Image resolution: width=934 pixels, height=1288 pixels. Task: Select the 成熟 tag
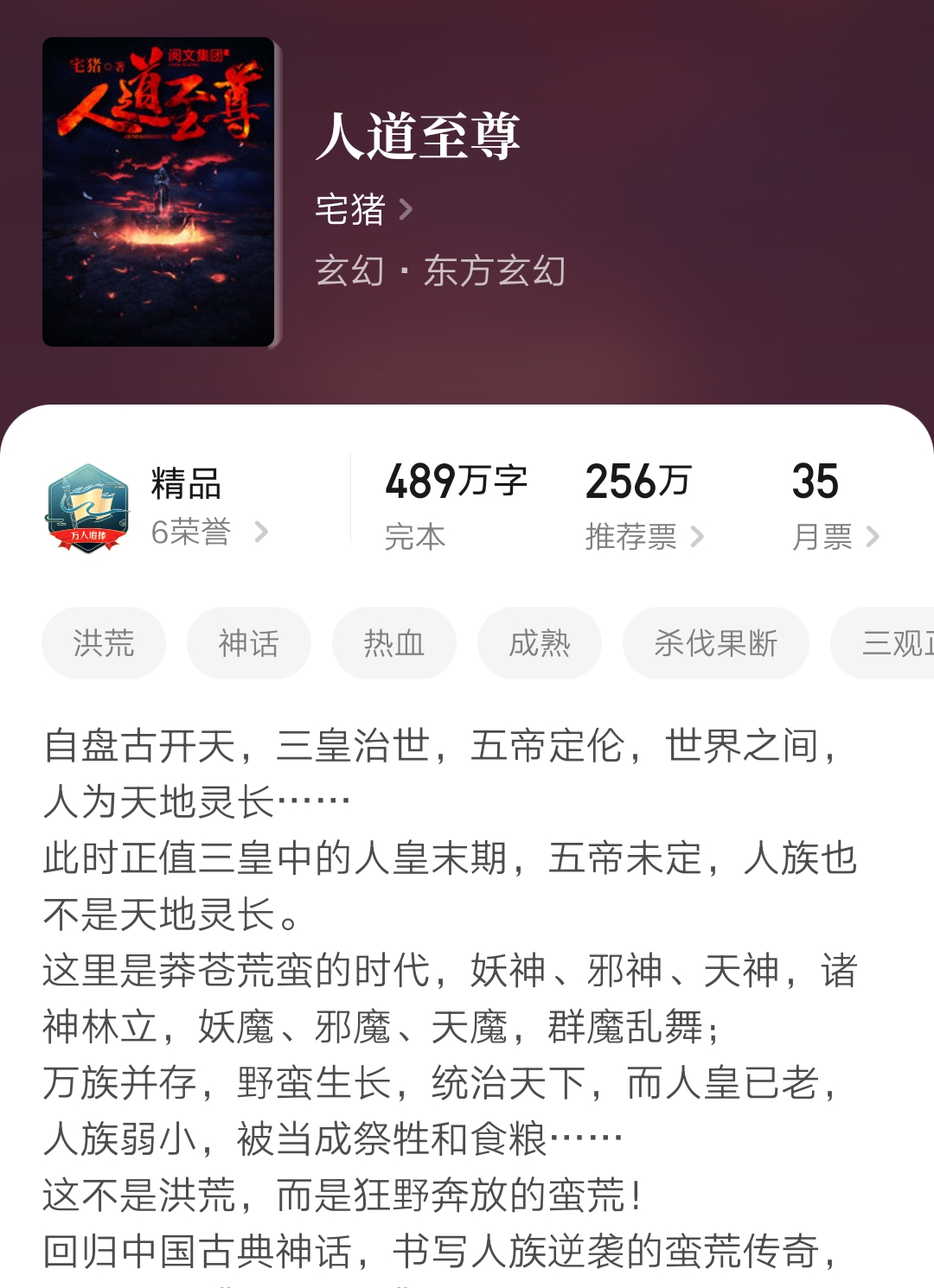pyautogui.click(x=539, y=642)
